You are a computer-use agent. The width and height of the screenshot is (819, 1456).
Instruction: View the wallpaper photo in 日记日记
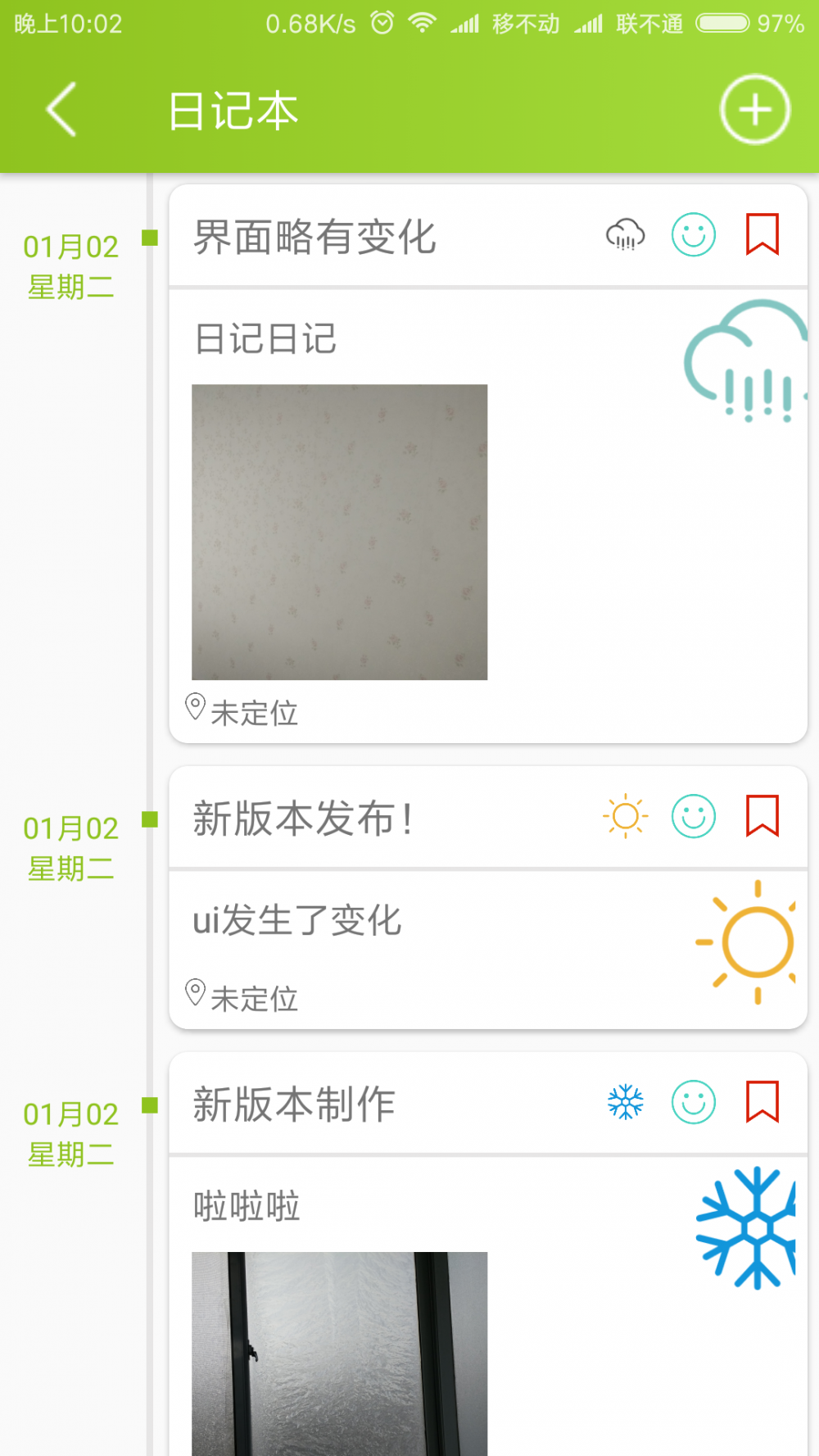point(339,532)
